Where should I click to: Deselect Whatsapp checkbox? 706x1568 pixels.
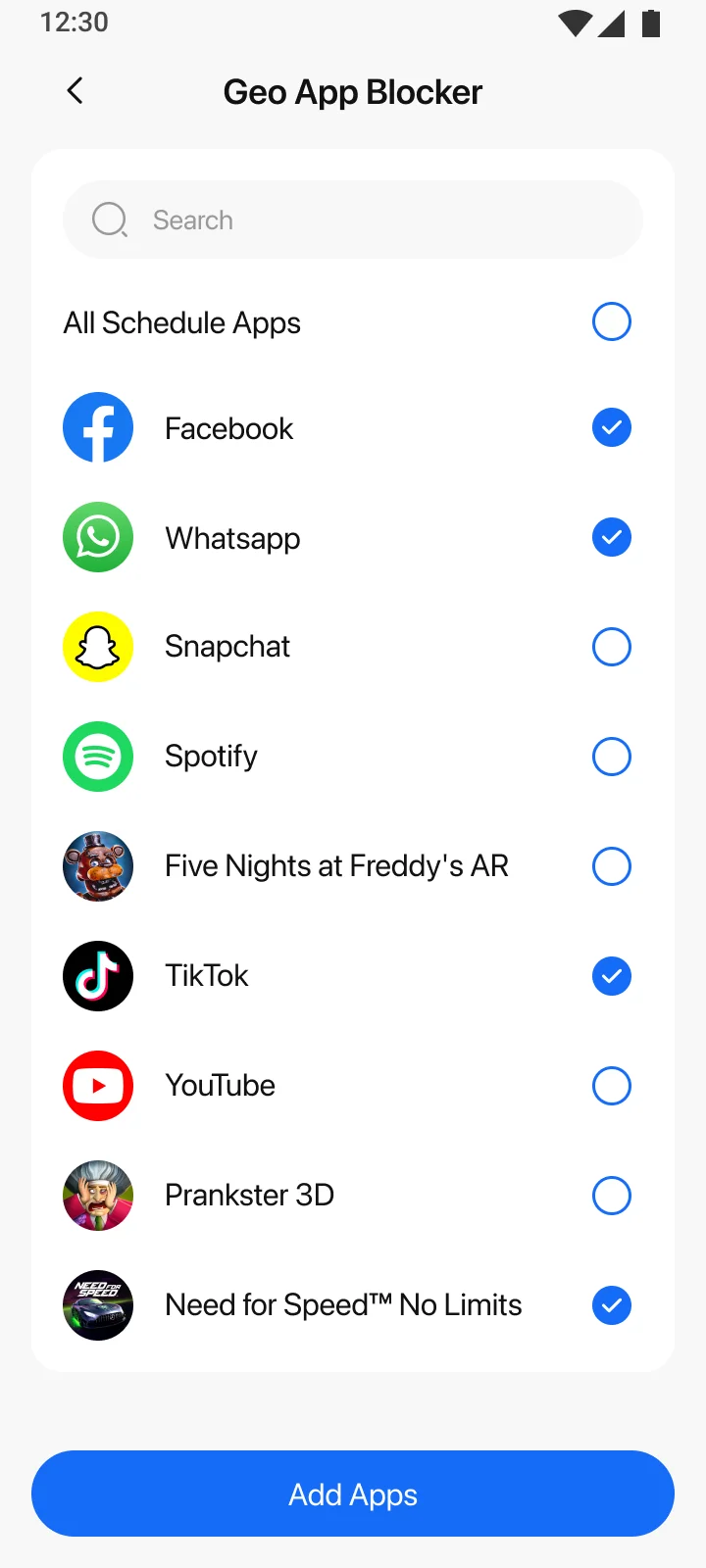point(611,538)
